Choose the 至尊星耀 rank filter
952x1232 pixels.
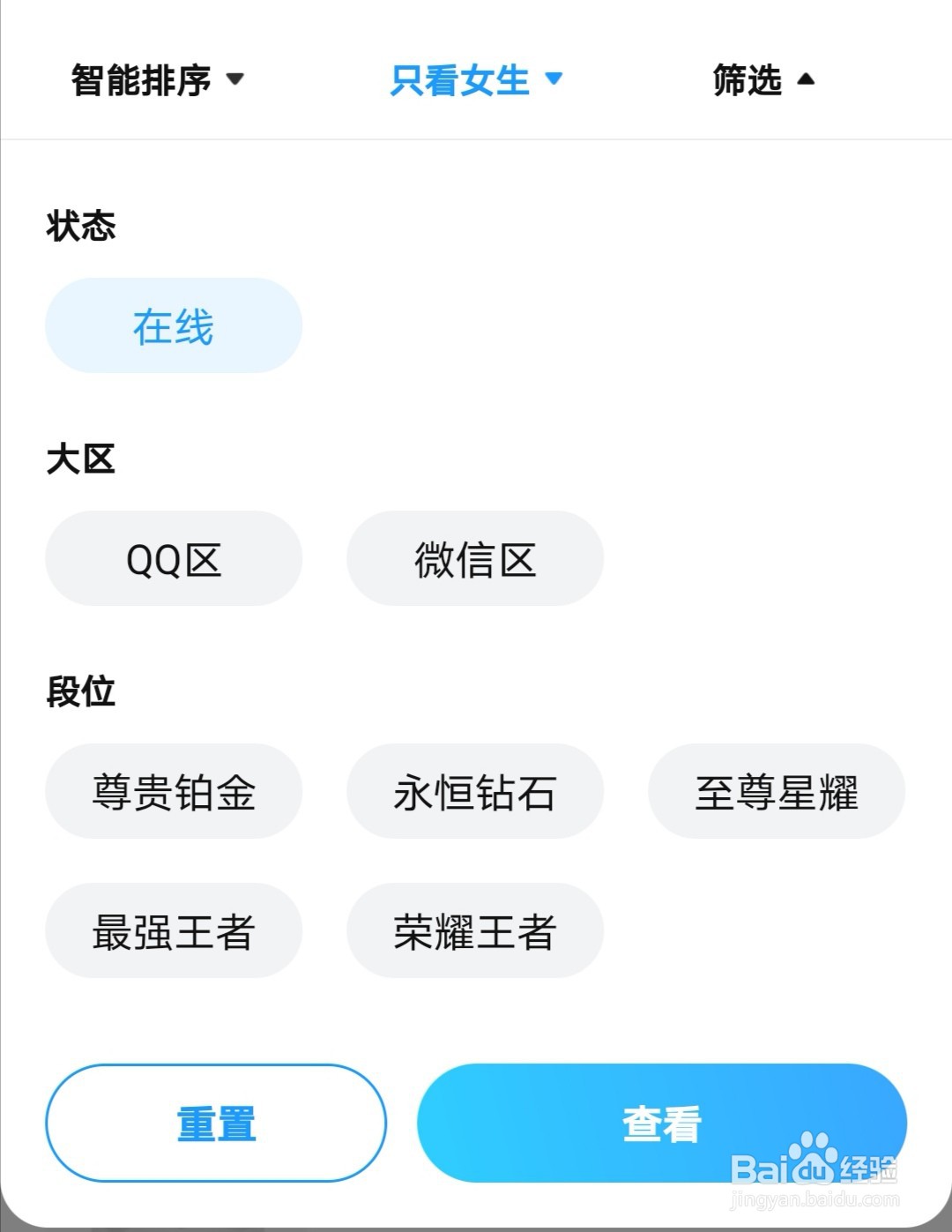pos(777,792)
